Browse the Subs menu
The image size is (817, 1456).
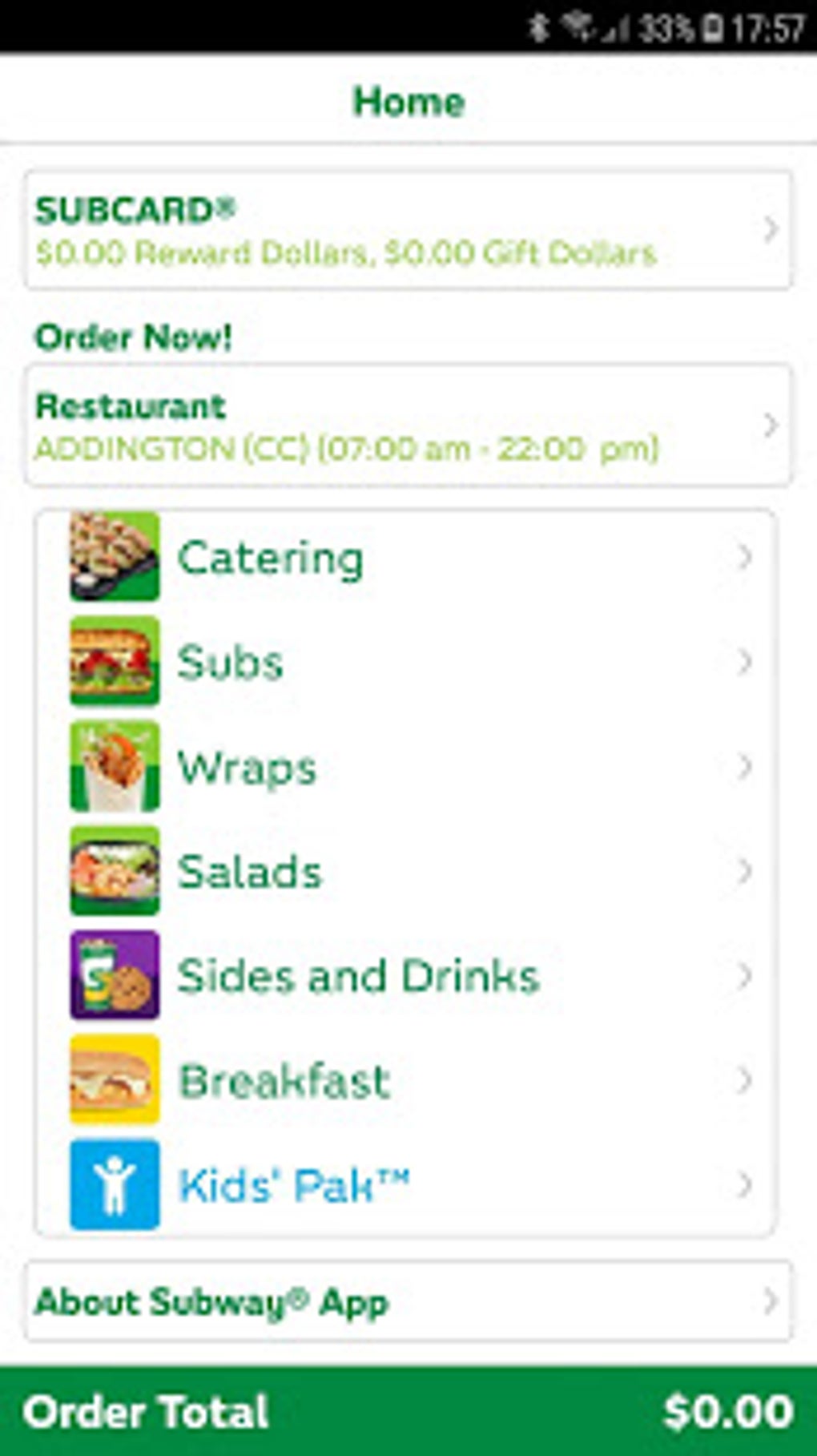point(407,662)
